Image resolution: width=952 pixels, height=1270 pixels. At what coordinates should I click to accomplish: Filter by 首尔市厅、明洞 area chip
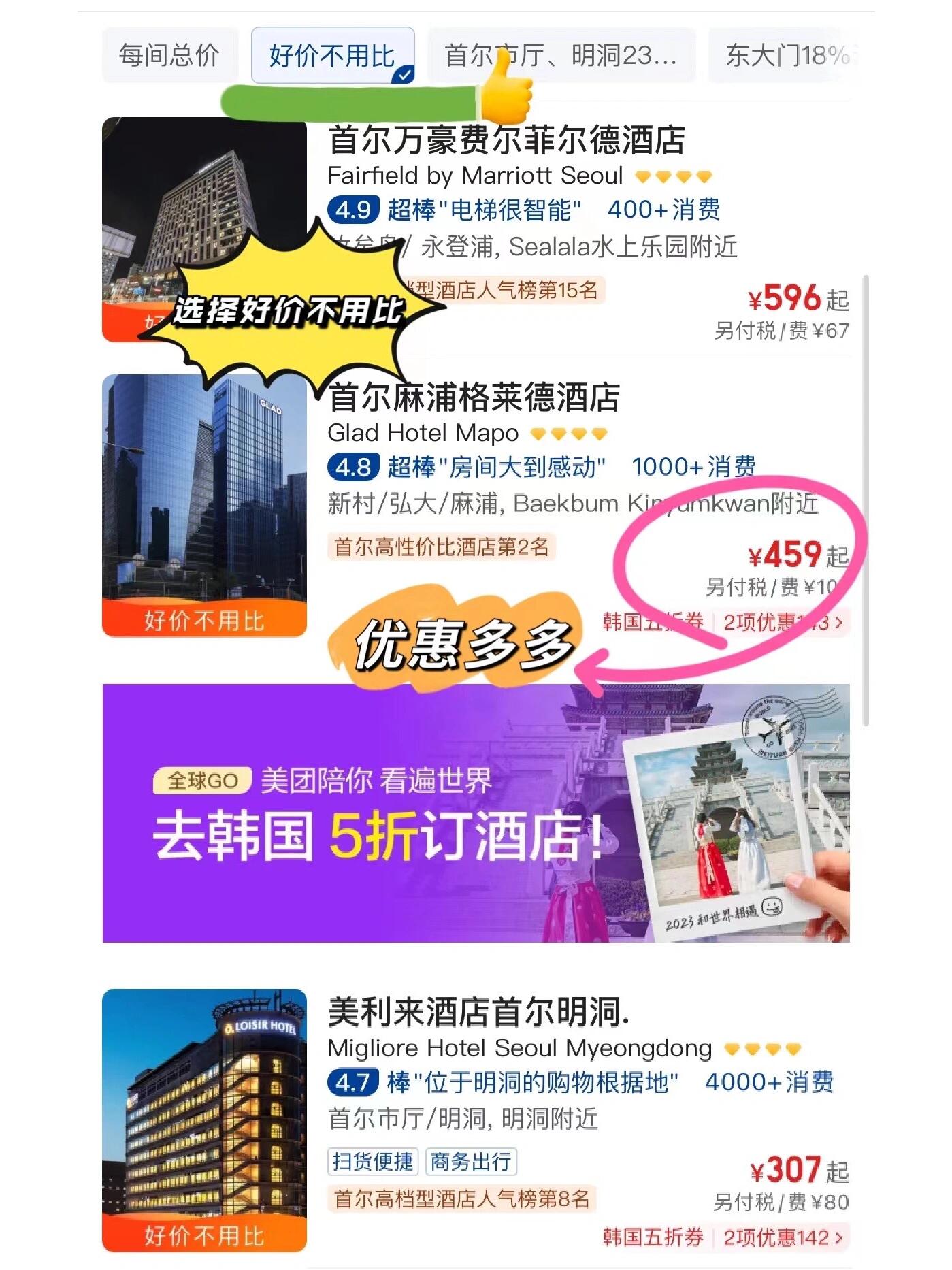[x=561, y=55]
